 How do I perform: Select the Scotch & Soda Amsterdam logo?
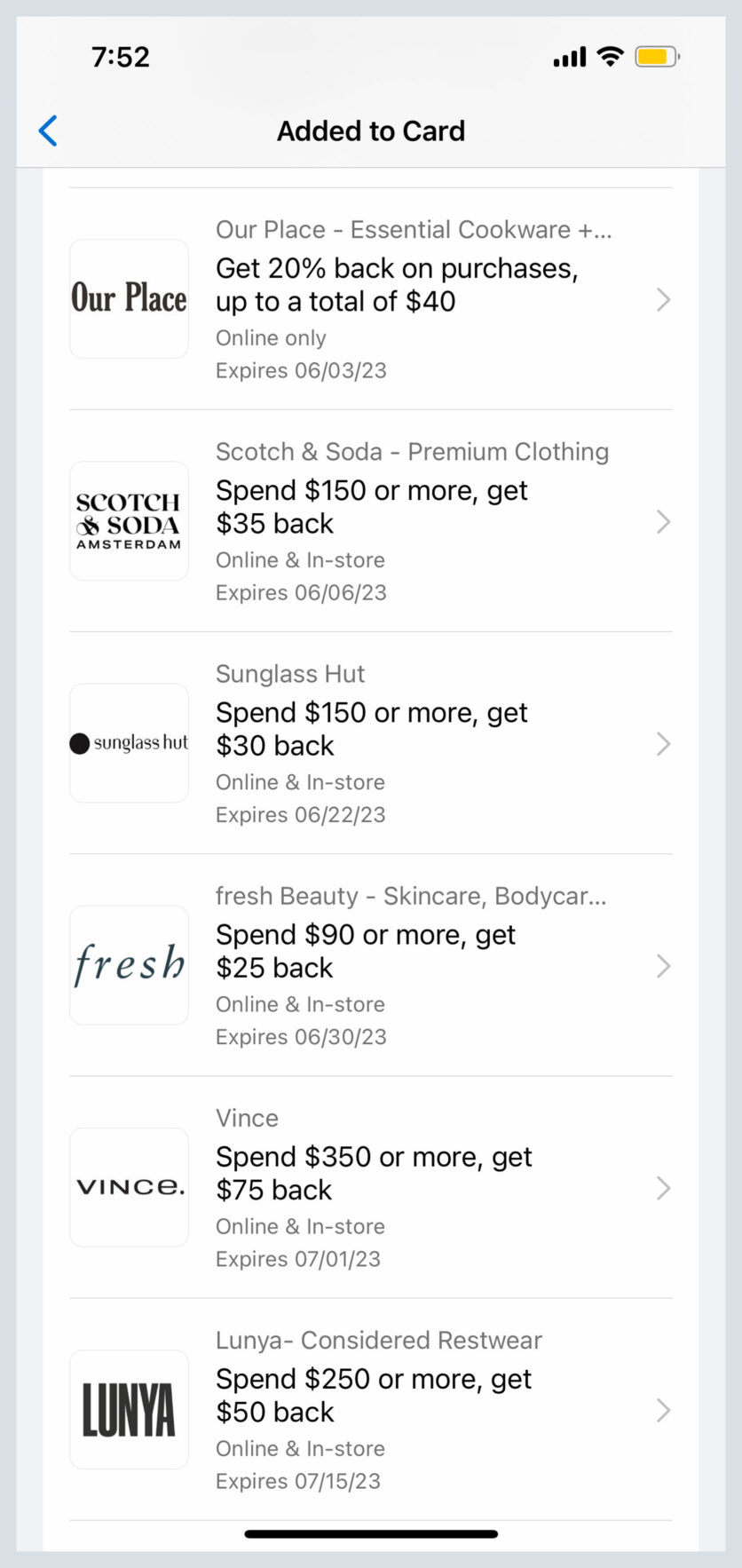(129, 520)
